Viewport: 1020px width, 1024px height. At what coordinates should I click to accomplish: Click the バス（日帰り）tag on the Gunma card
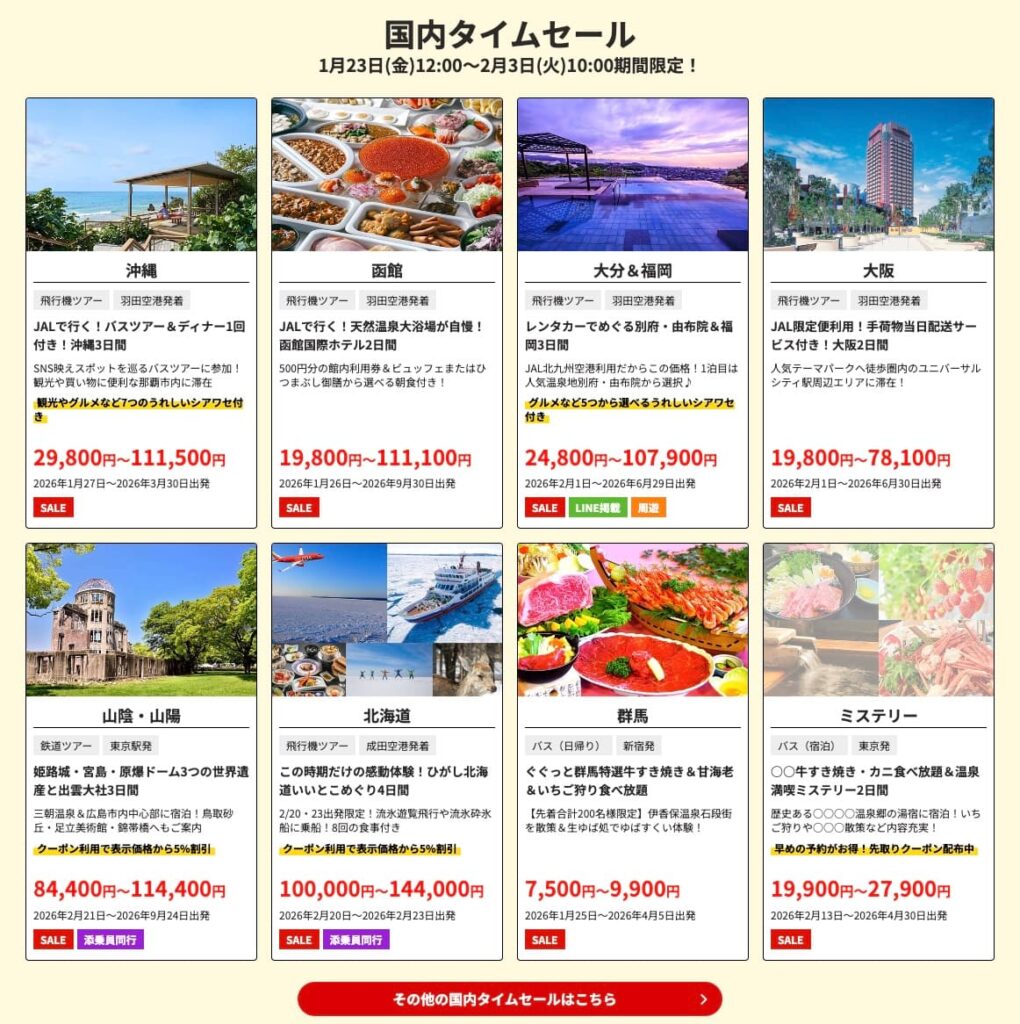coord(567,744)
